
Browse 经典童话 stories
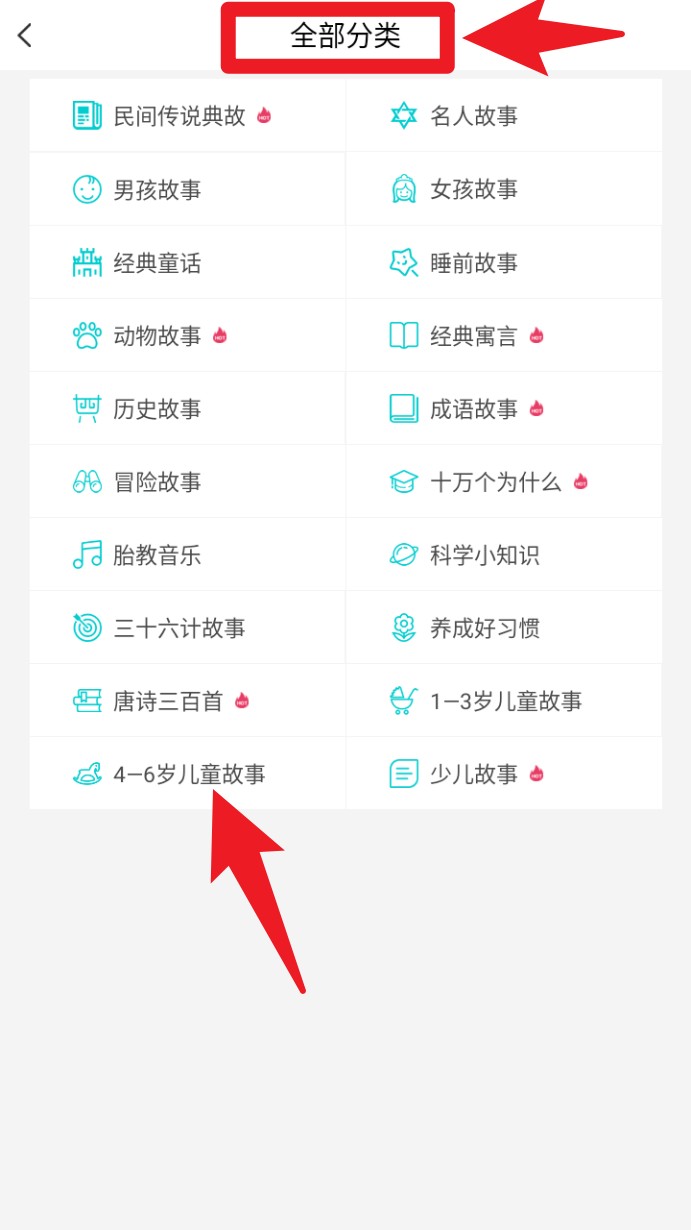click(x=157, y=263)
